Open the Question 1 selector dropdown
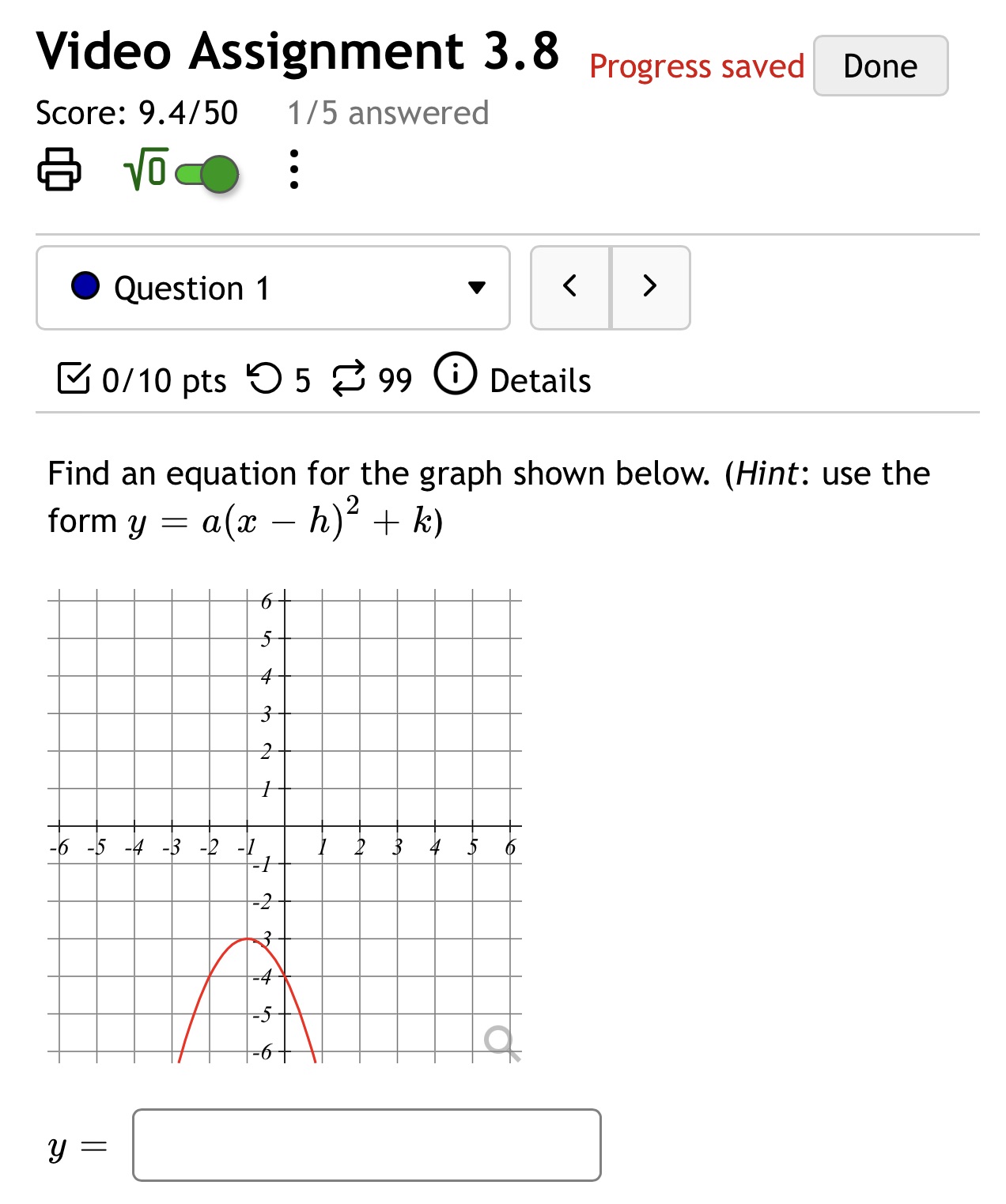 coord(478,288)
